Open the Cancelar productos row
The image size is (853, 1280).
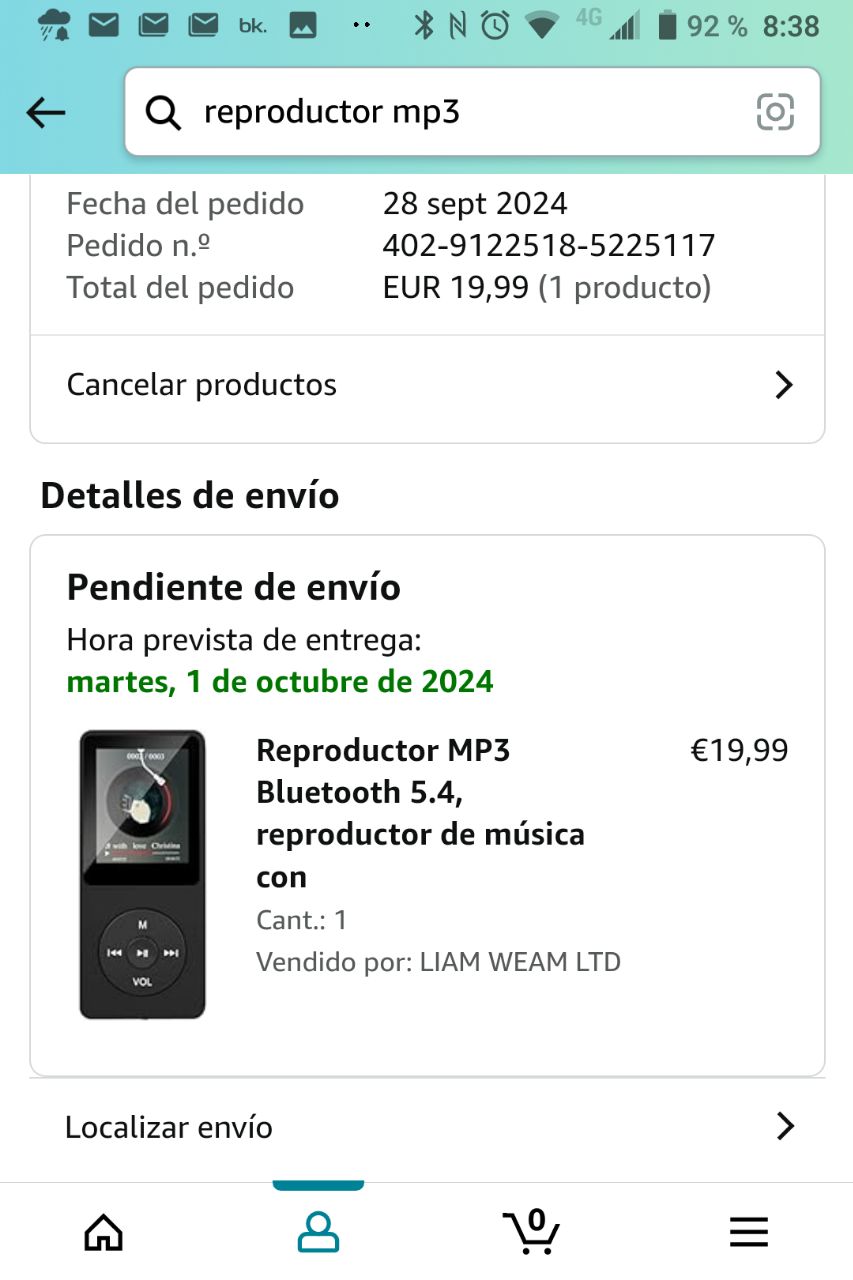427,385
